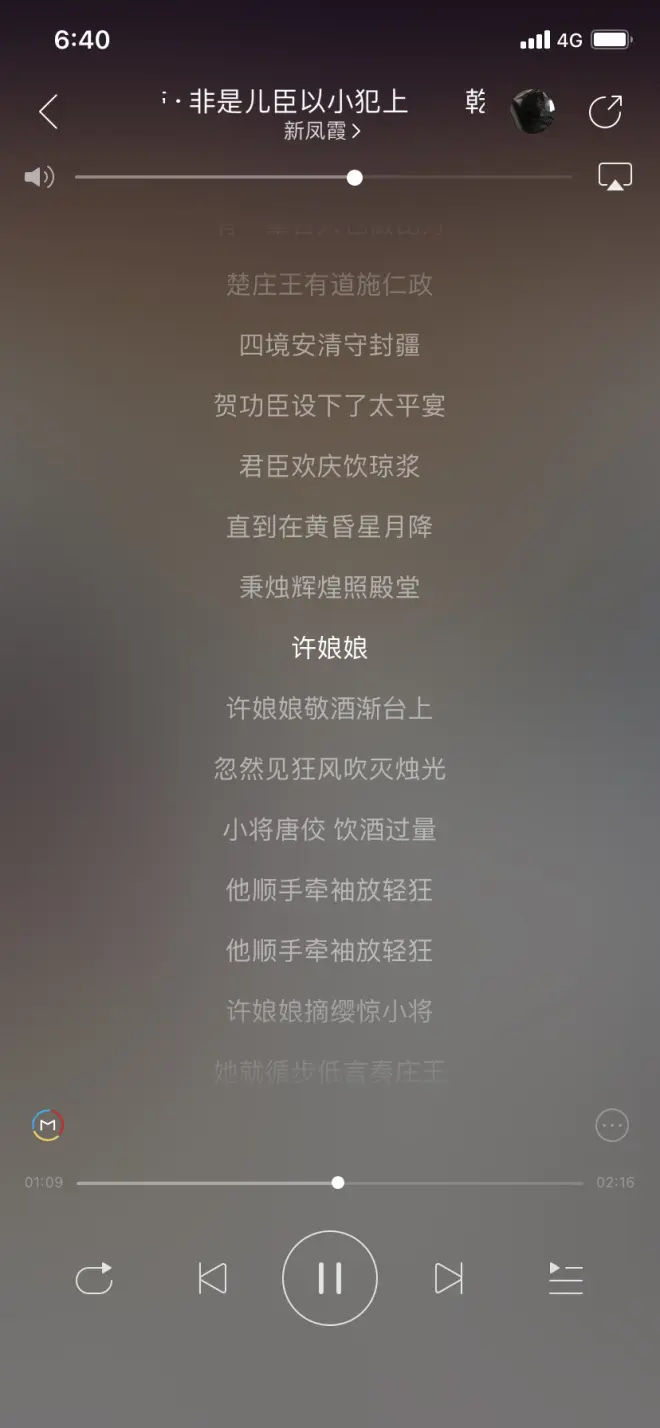Open artist 新凤霞 page

[321, 131]
